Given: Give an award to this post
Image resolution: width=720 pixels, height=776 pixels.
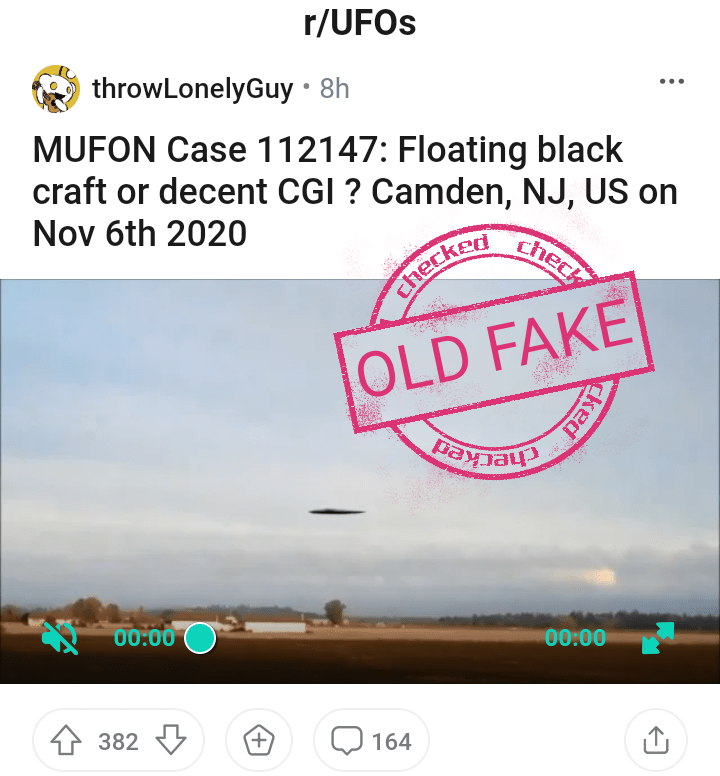Looking at the screenshot, I should (x=259, y=741).
